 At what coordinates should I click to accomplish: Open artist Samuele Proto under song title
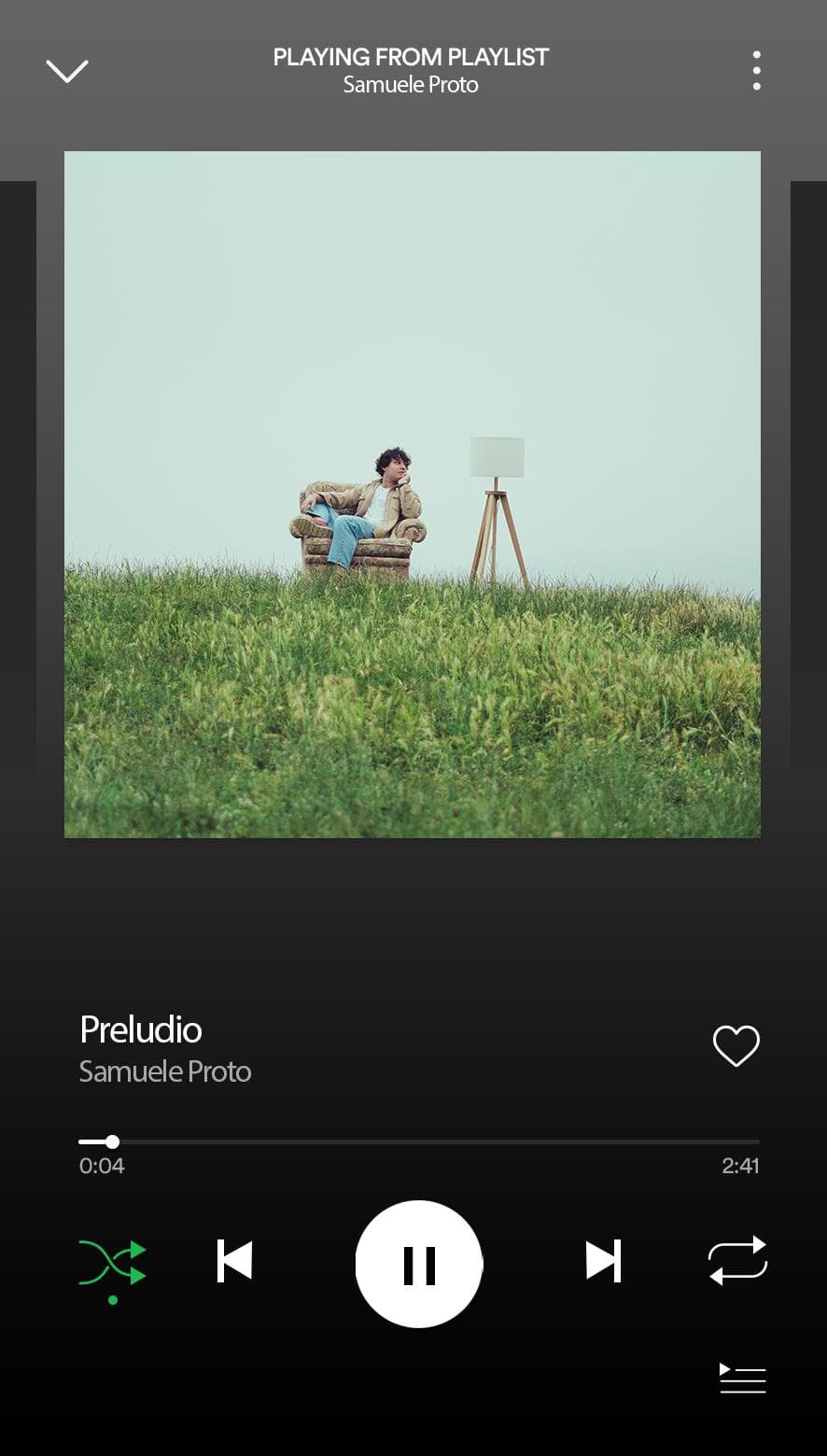coord(165,1071)
